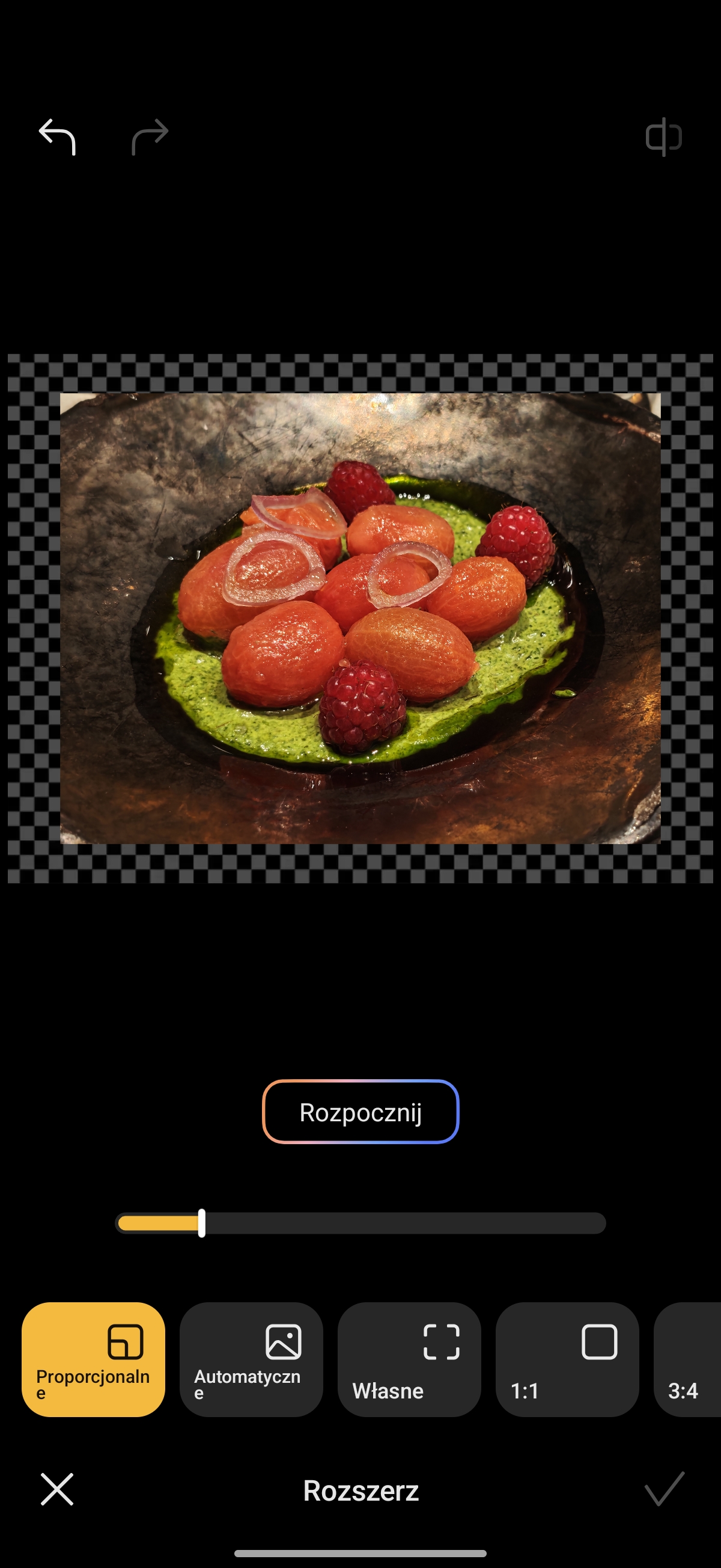Select the 1:1 aspect ratio

coord(567,1359)
